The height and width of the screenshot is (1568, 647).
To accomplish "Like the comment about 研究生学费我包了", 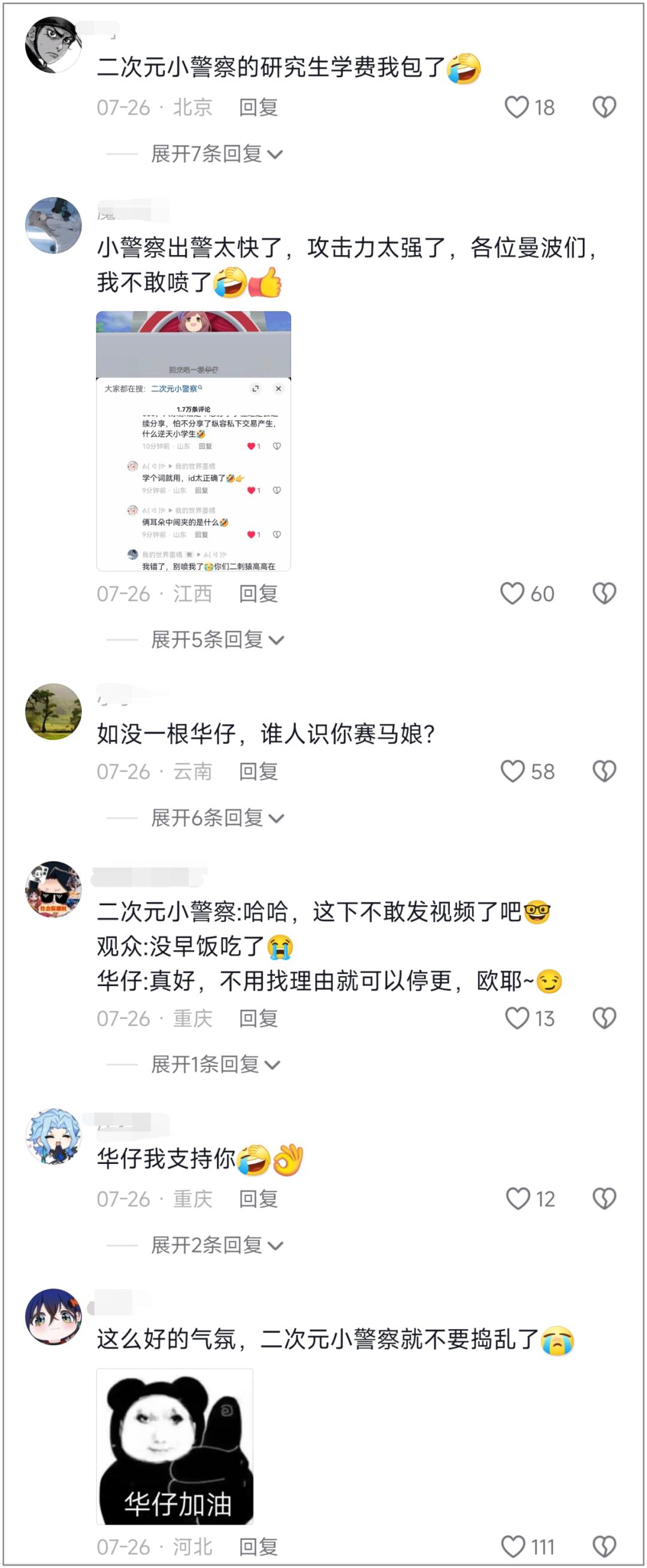I will click(x=516, y=108).
